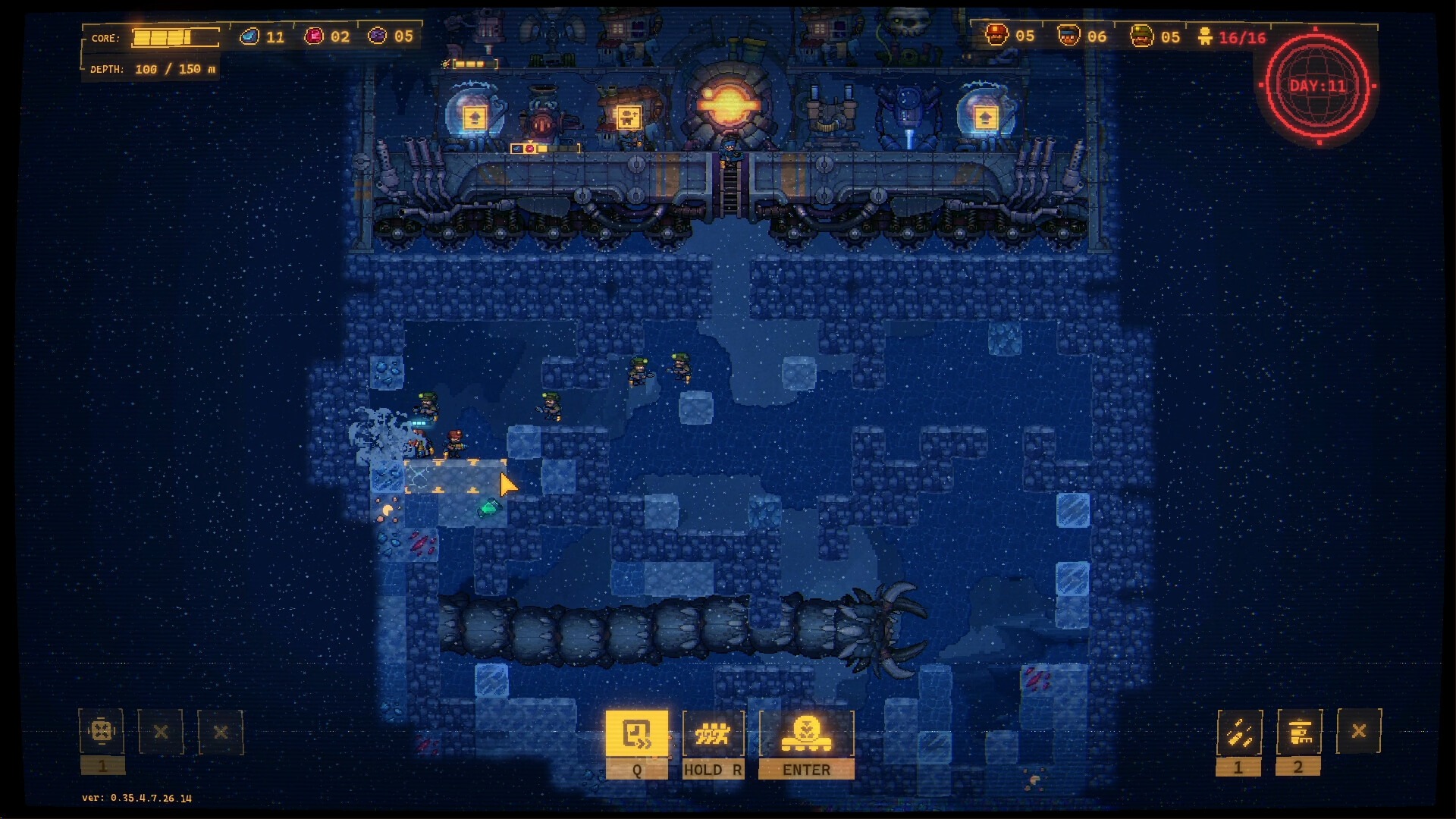The image size is (1456, 819).
Task: Select action slot 1 button
Action: coord(1239,733)
